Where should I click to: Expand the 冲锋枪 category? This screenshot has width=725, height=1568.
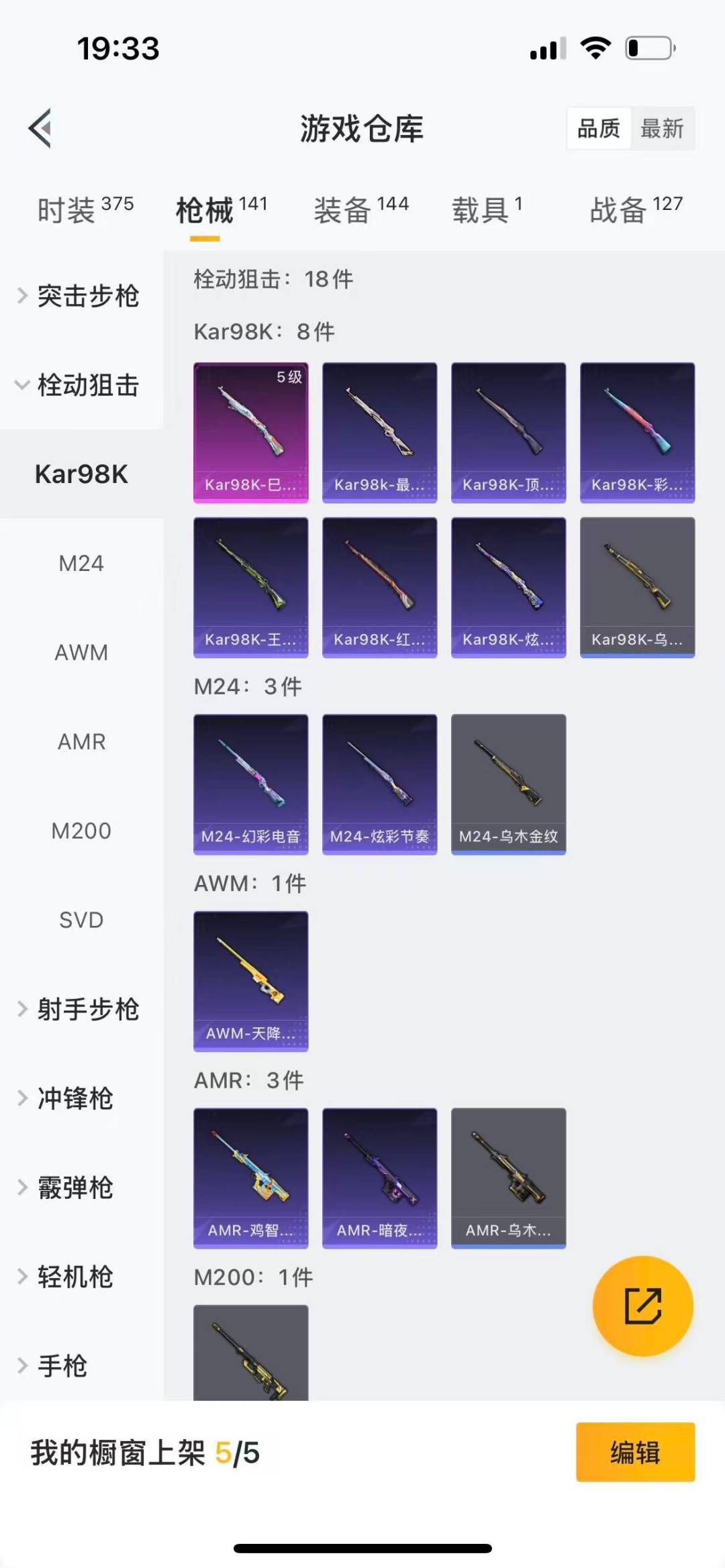74,1098
